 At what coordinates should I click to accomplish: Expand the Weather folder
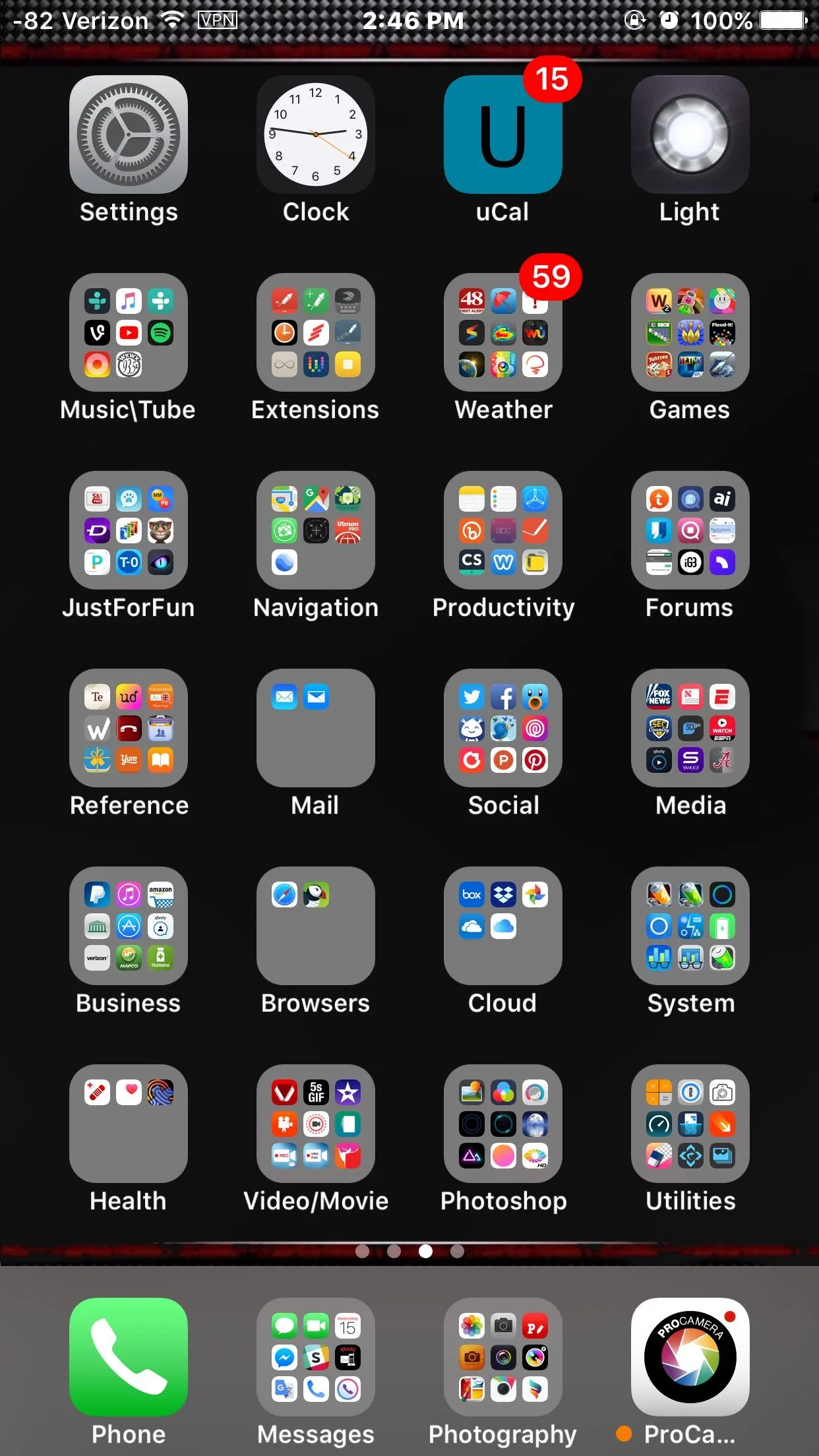click(x=502, y=332)
